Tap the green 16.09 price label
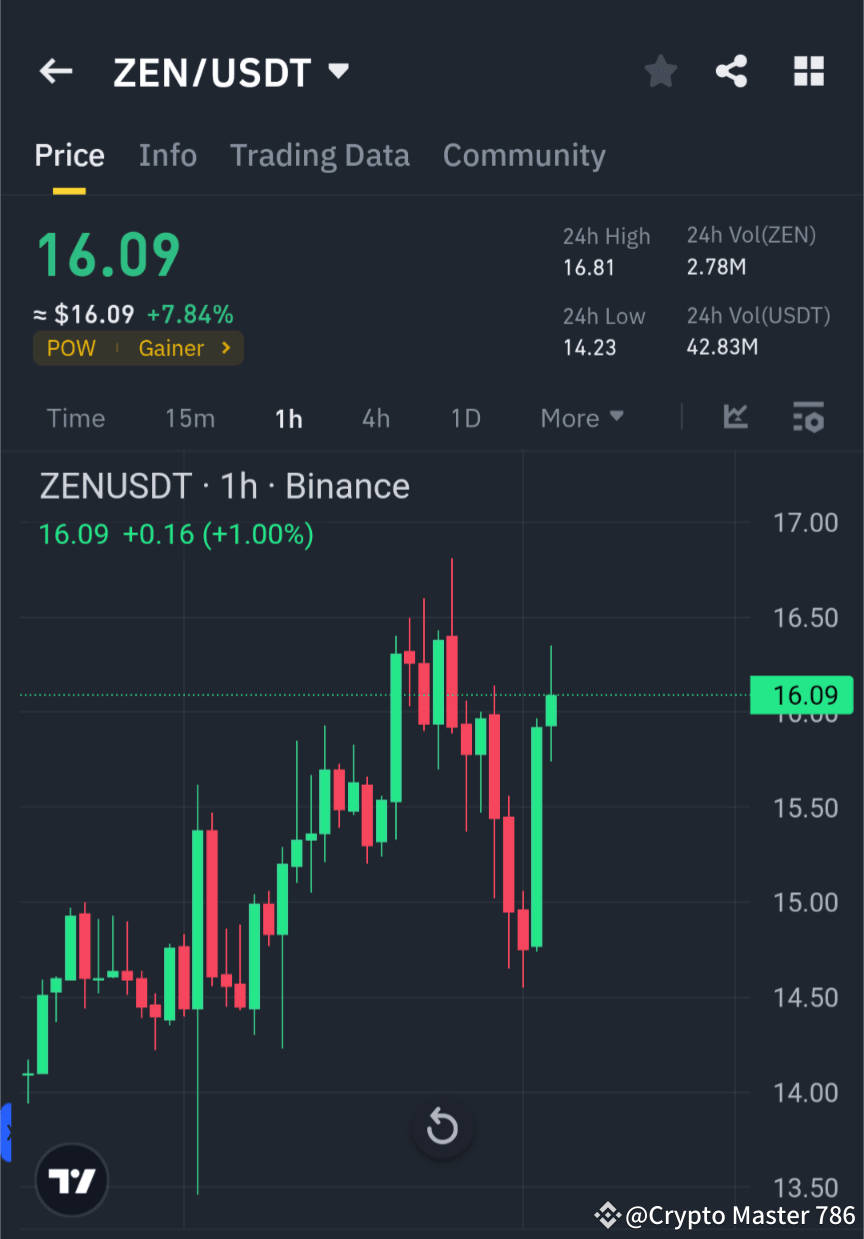The image size is (864, 1239). coord(803,695)
